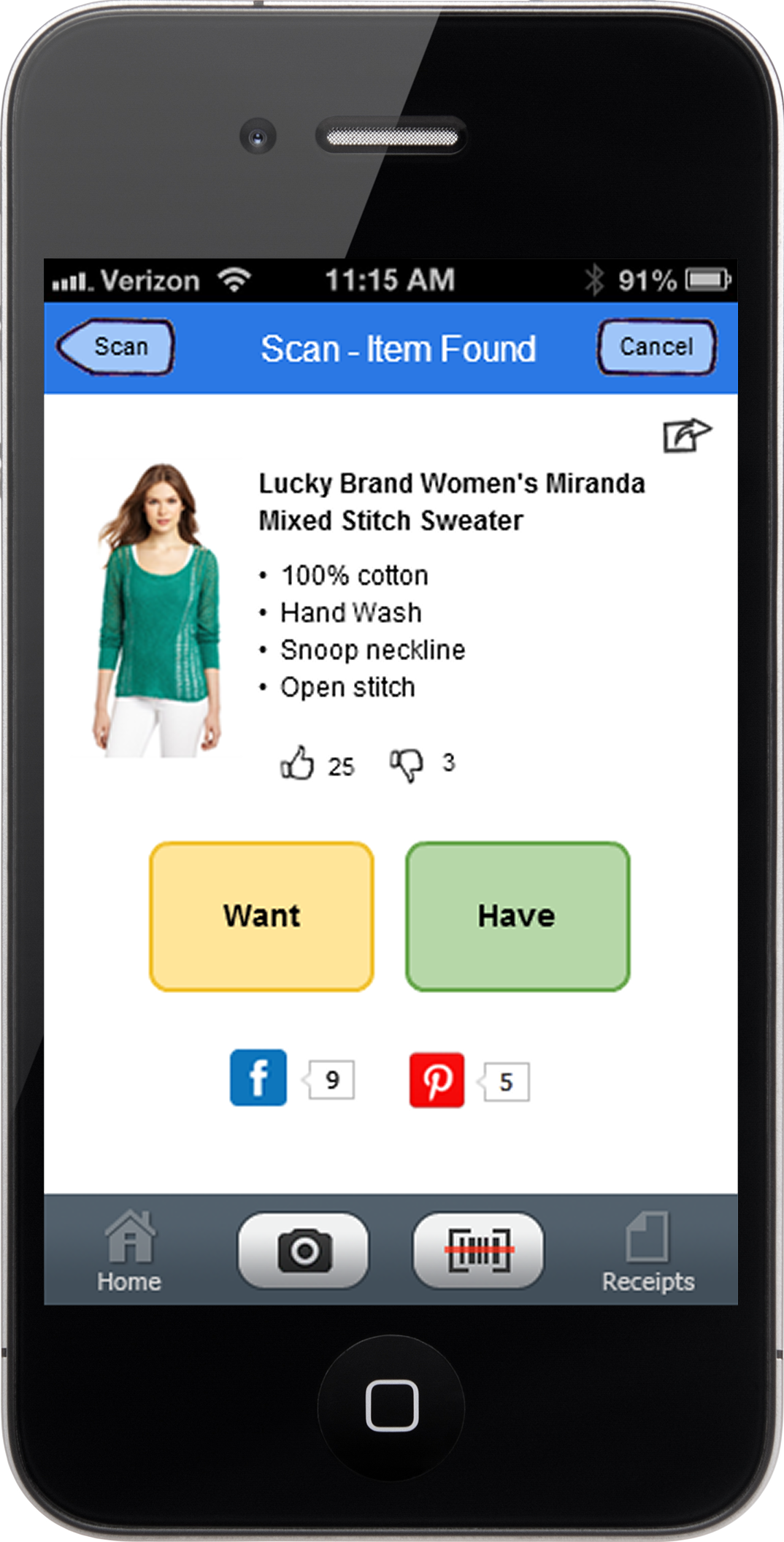This screenshot has width=784, height=1542.
Task: Start the barcode scanner
Action: (x=479, y=1250)
